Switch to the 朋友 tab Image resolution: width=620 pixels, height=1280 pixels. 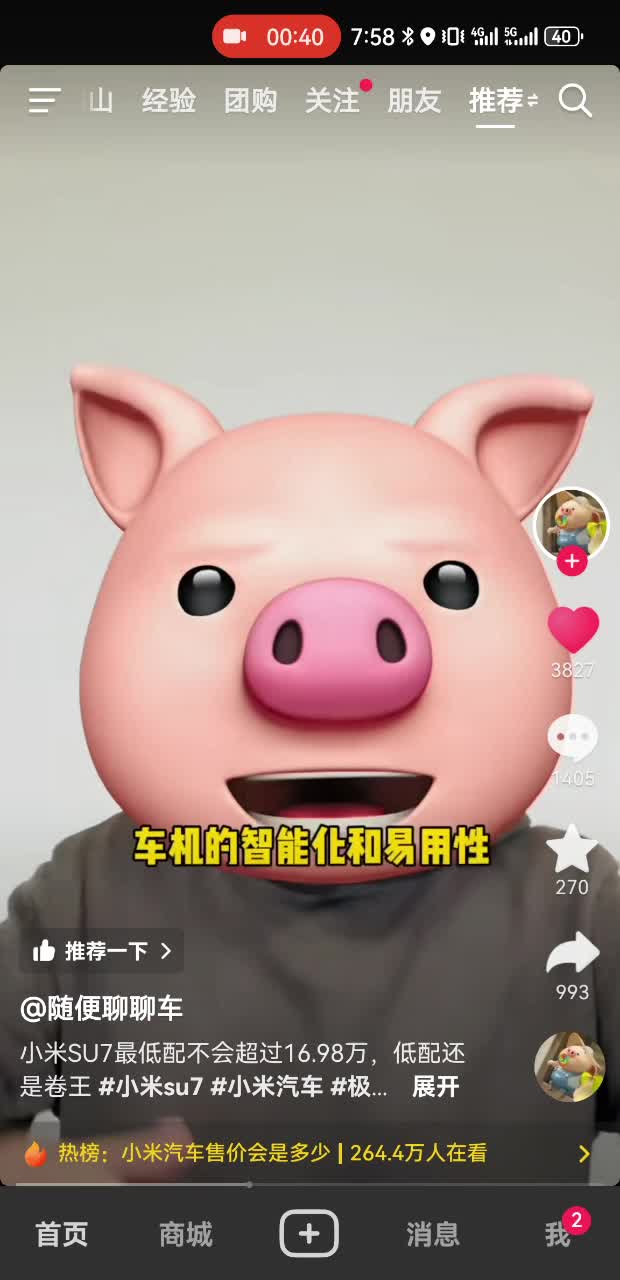pos(414,100)
